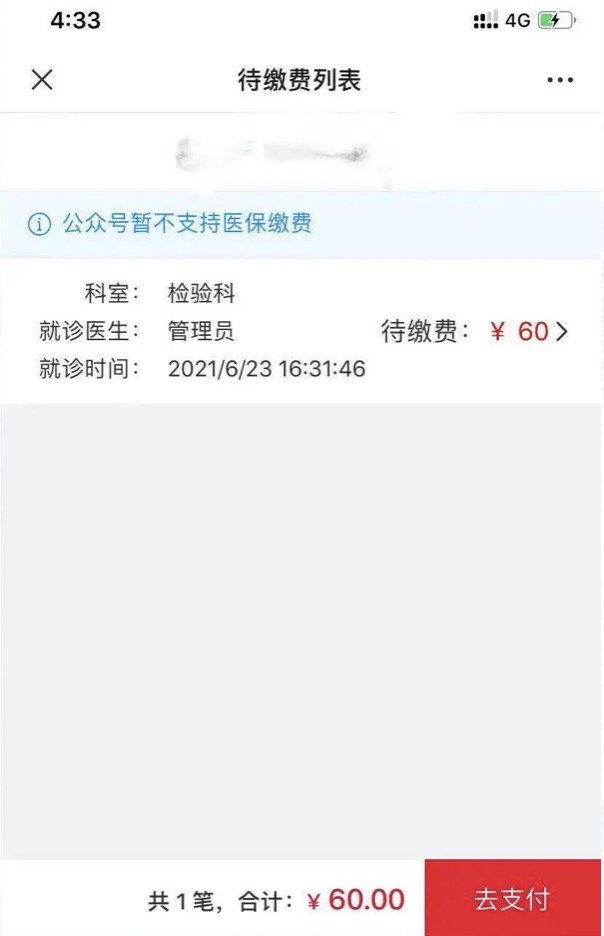The height and width of the screenshot is (936, 604).
Task: Open the 检验科 pending payment item
Action: (300, 332)
